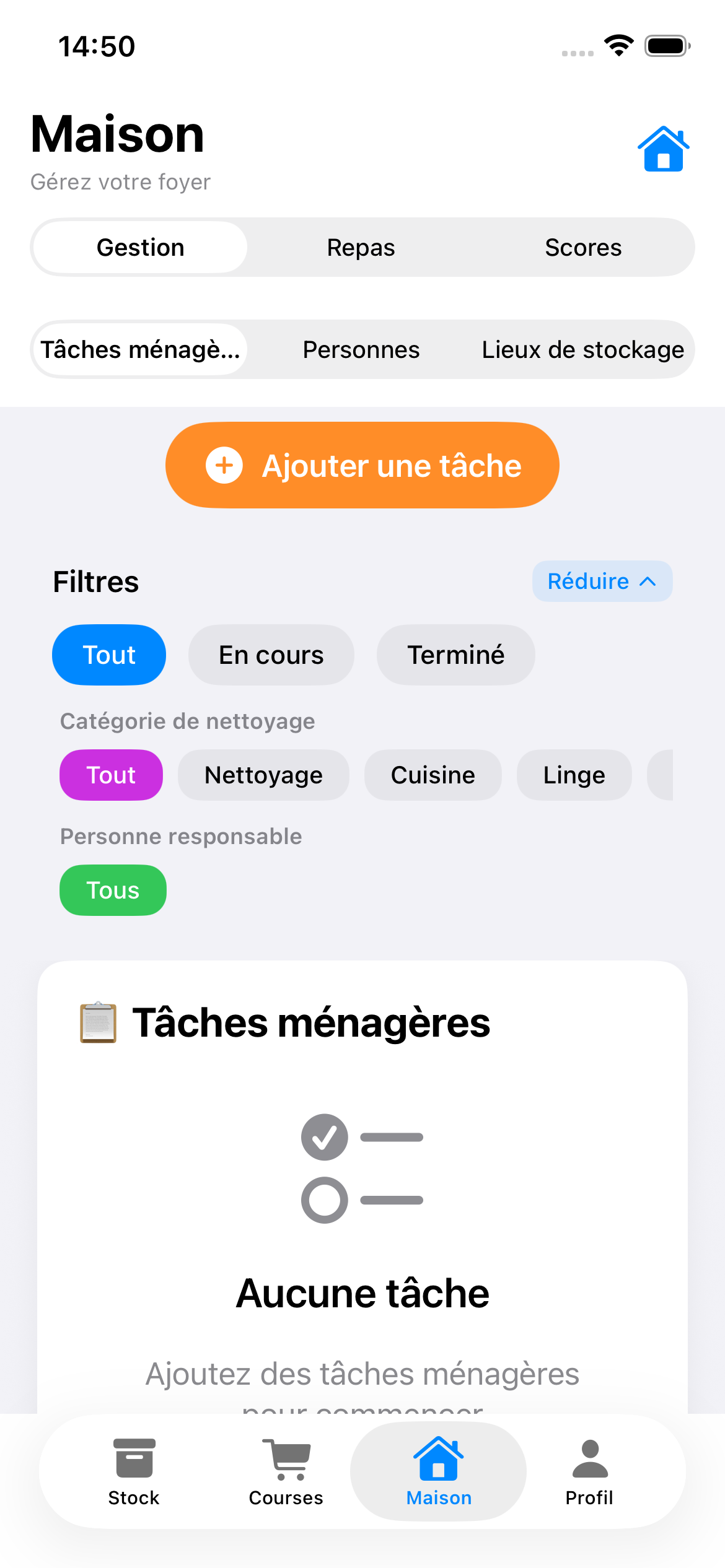Go to the Stock tab
The height and width of the screenshot is (1568, 725).
[134, 1471]
